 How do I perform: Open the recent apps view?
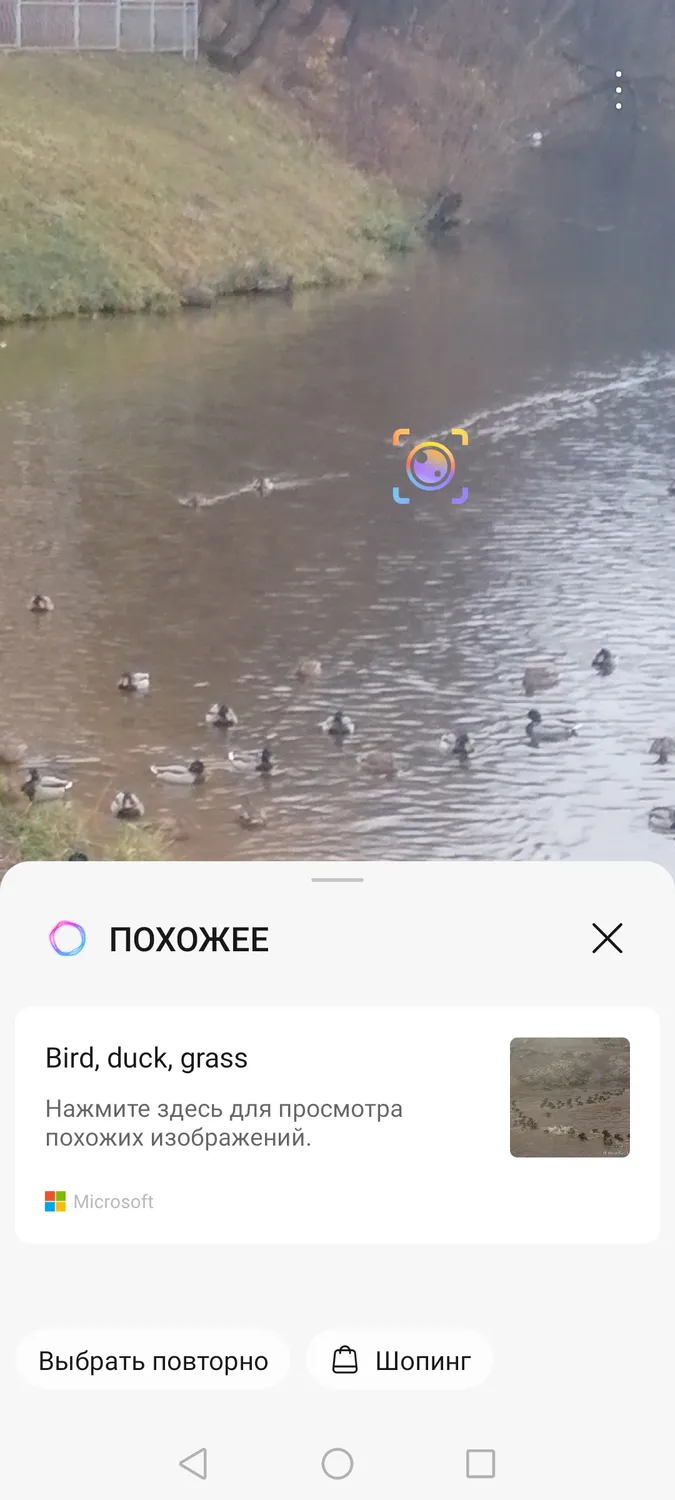(x=481, y=1464)
